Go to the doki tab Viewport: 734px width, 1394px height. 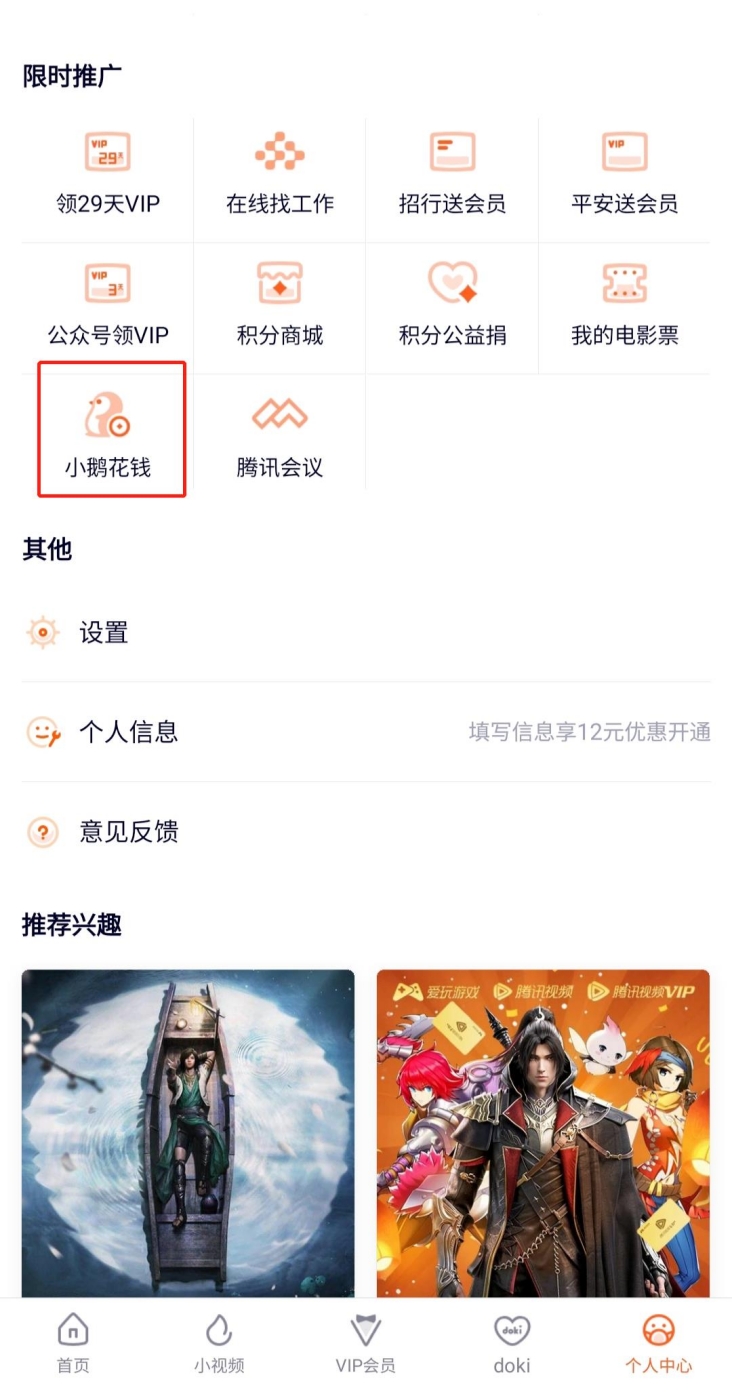[511, 1341]
